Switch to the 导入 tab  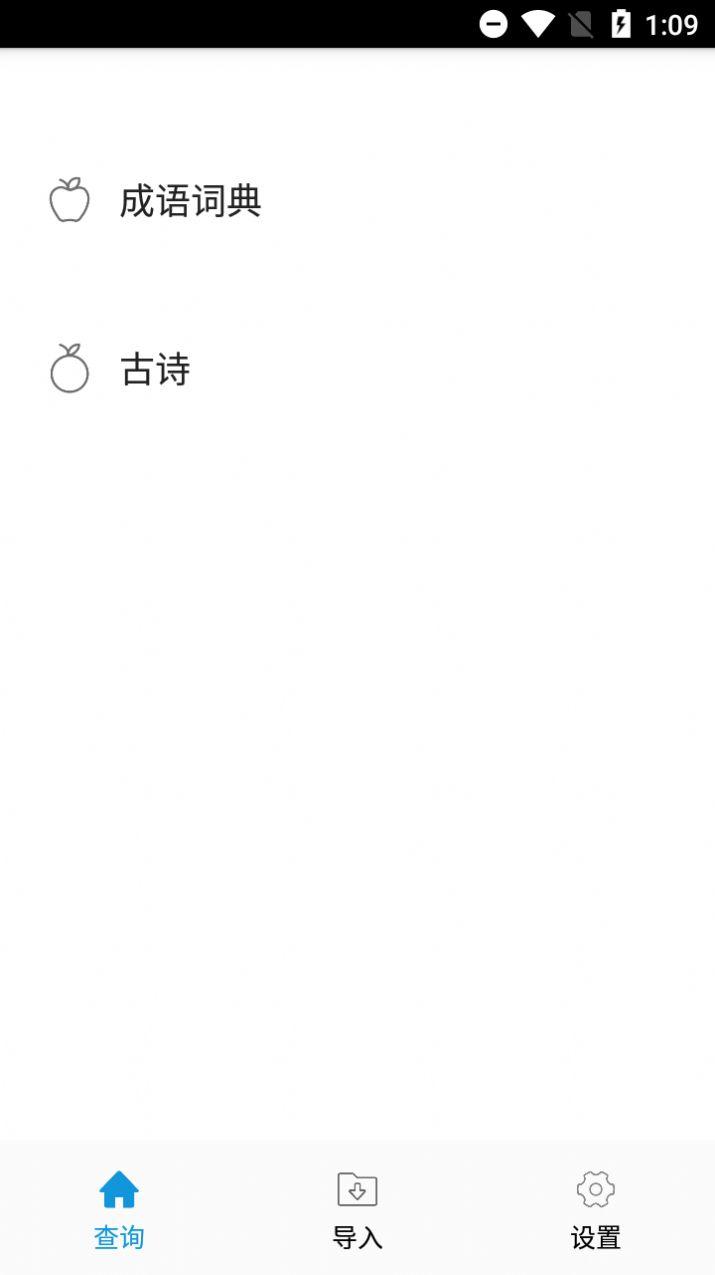pos(357,1209)
